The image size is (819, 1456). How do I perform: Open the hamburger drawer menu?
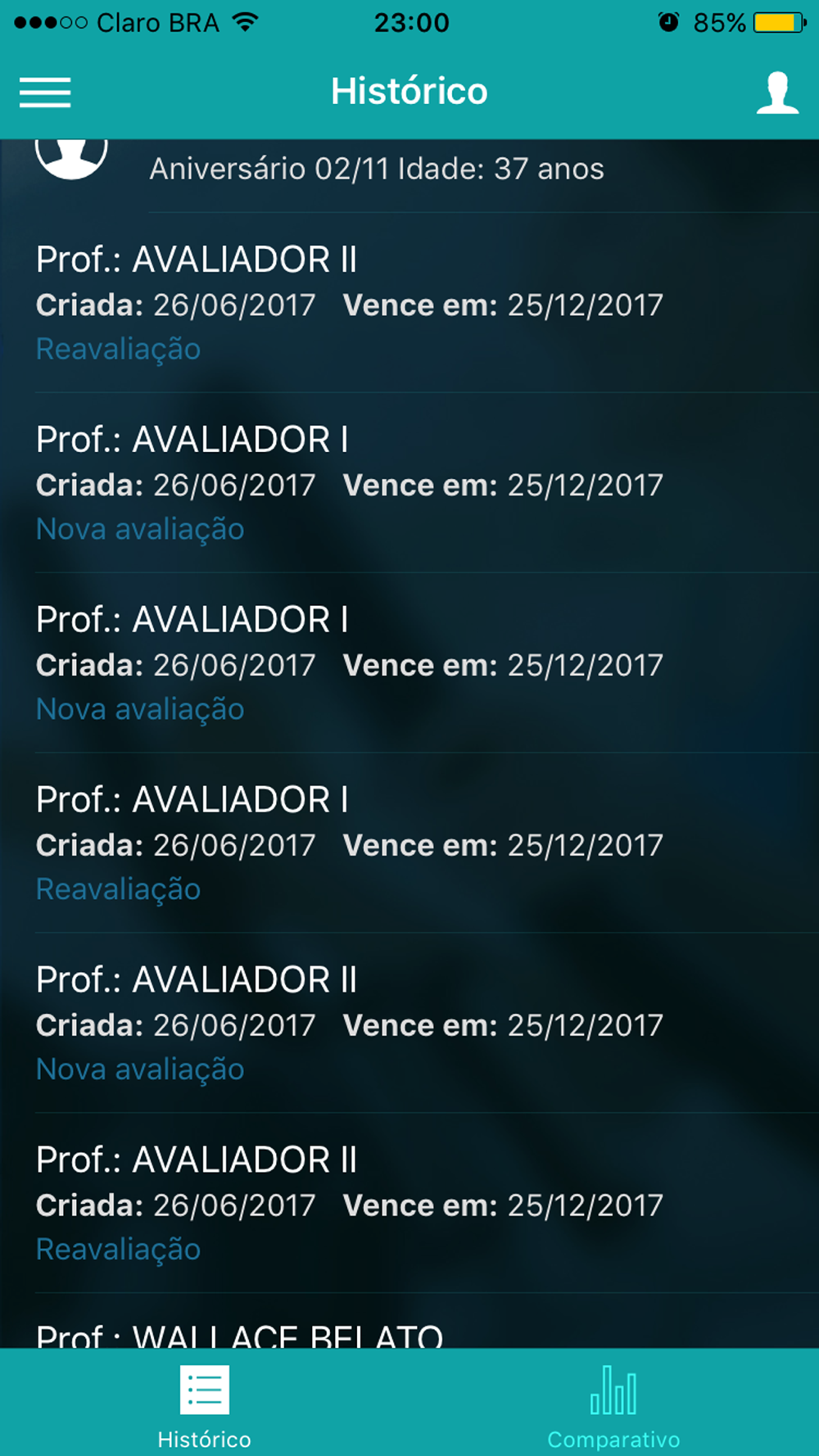point(45,92)
